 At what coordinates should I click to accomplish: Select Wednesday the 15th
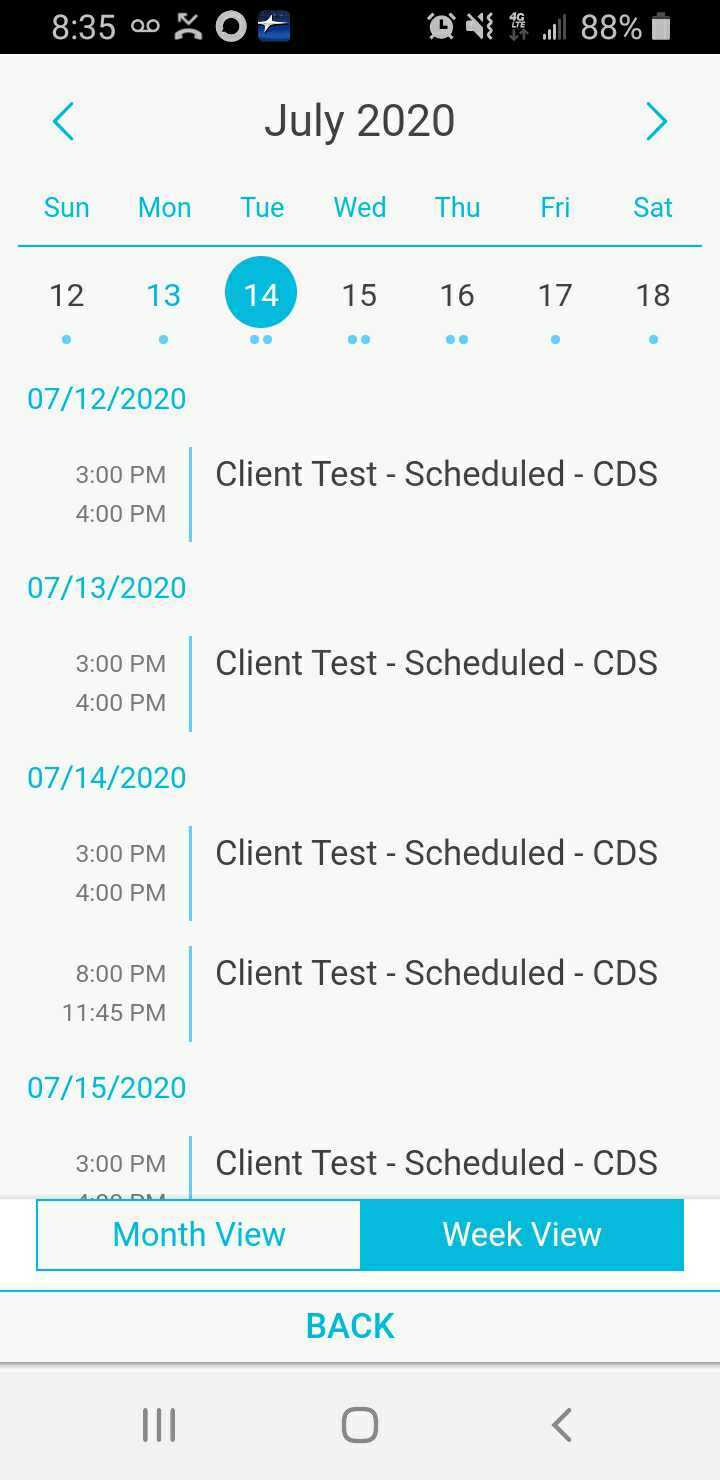coord(359,295)
